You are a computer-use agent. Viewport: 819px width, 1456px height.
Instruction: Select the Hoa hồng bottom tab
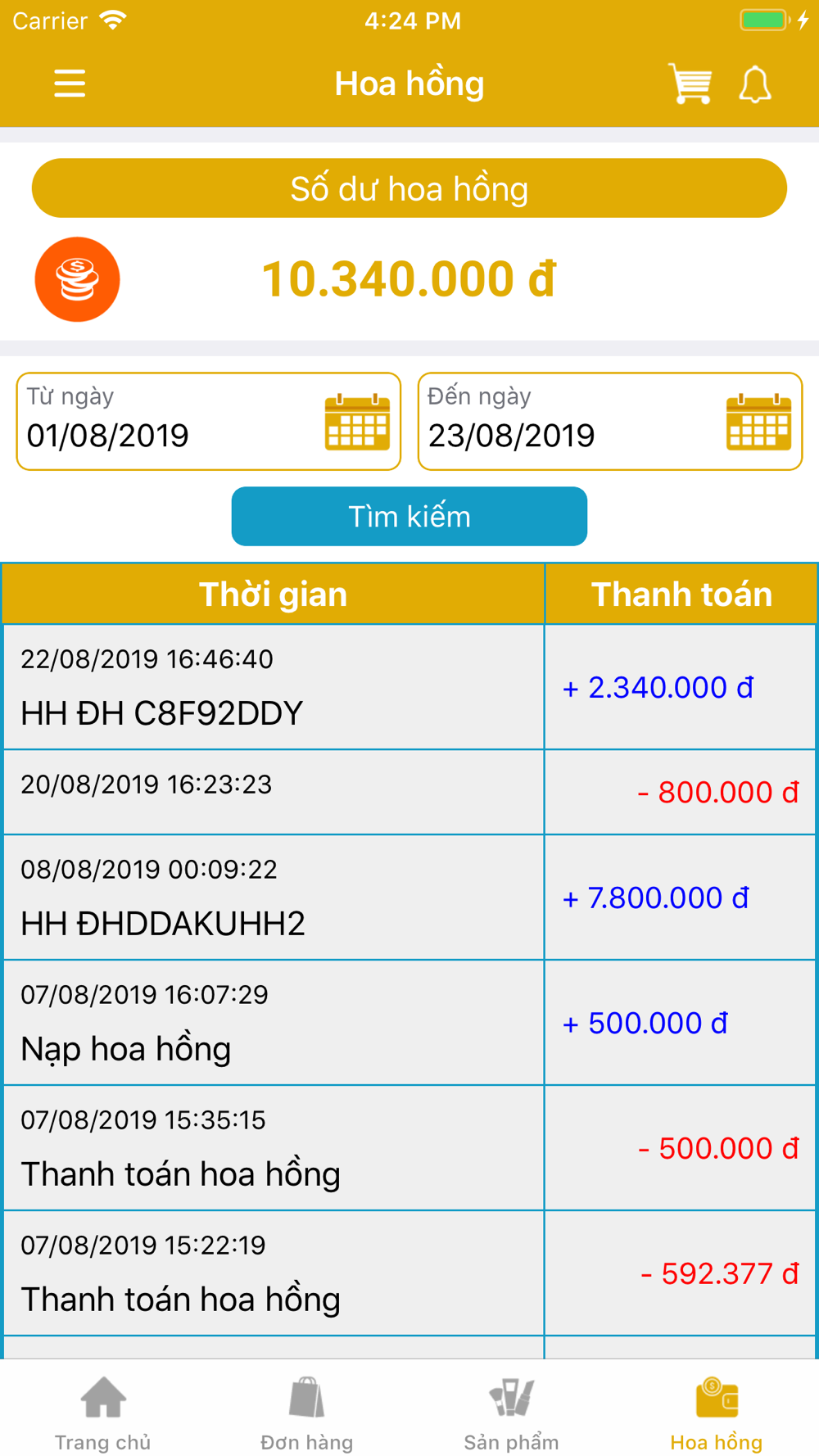click(x=717, y=1413)
